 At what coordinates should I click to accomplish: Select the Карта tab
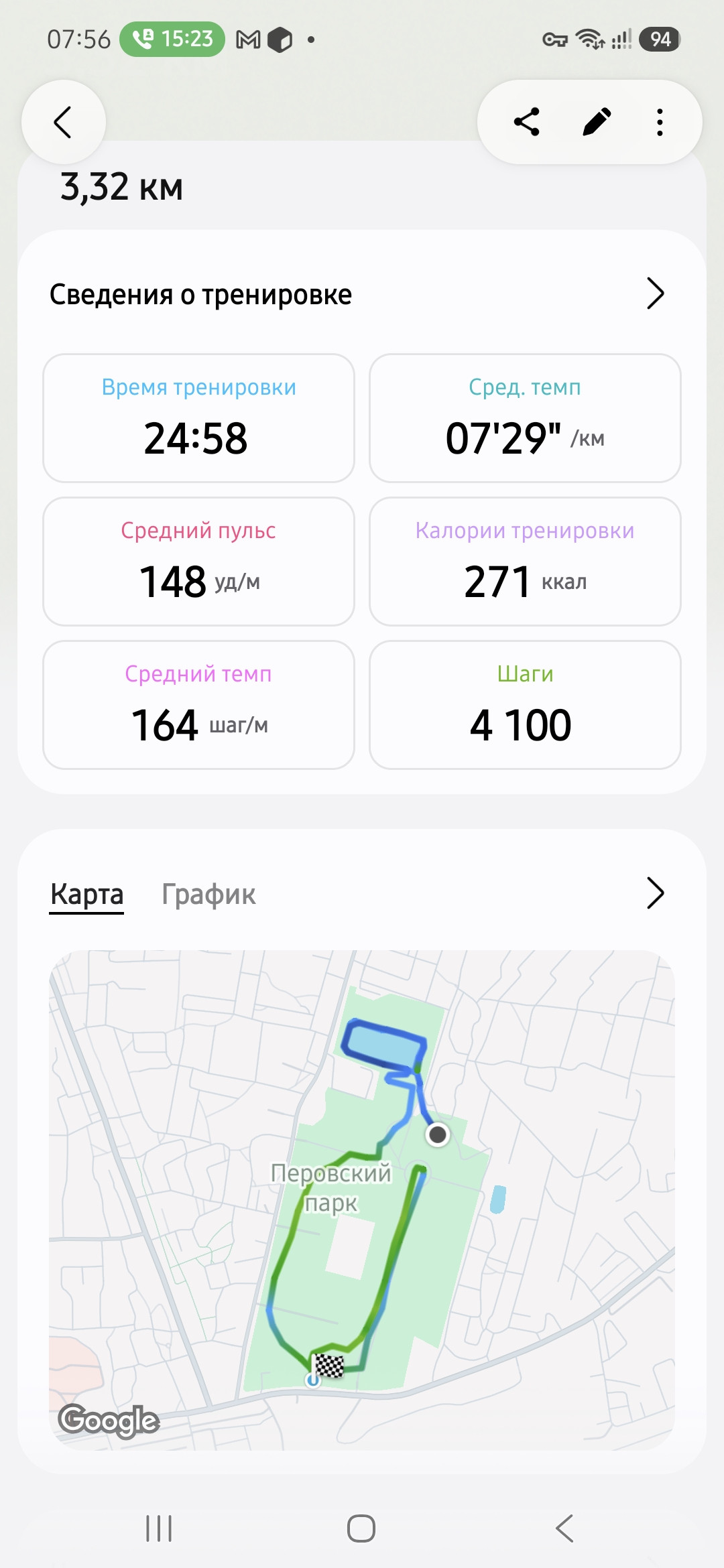click(87, 895)
